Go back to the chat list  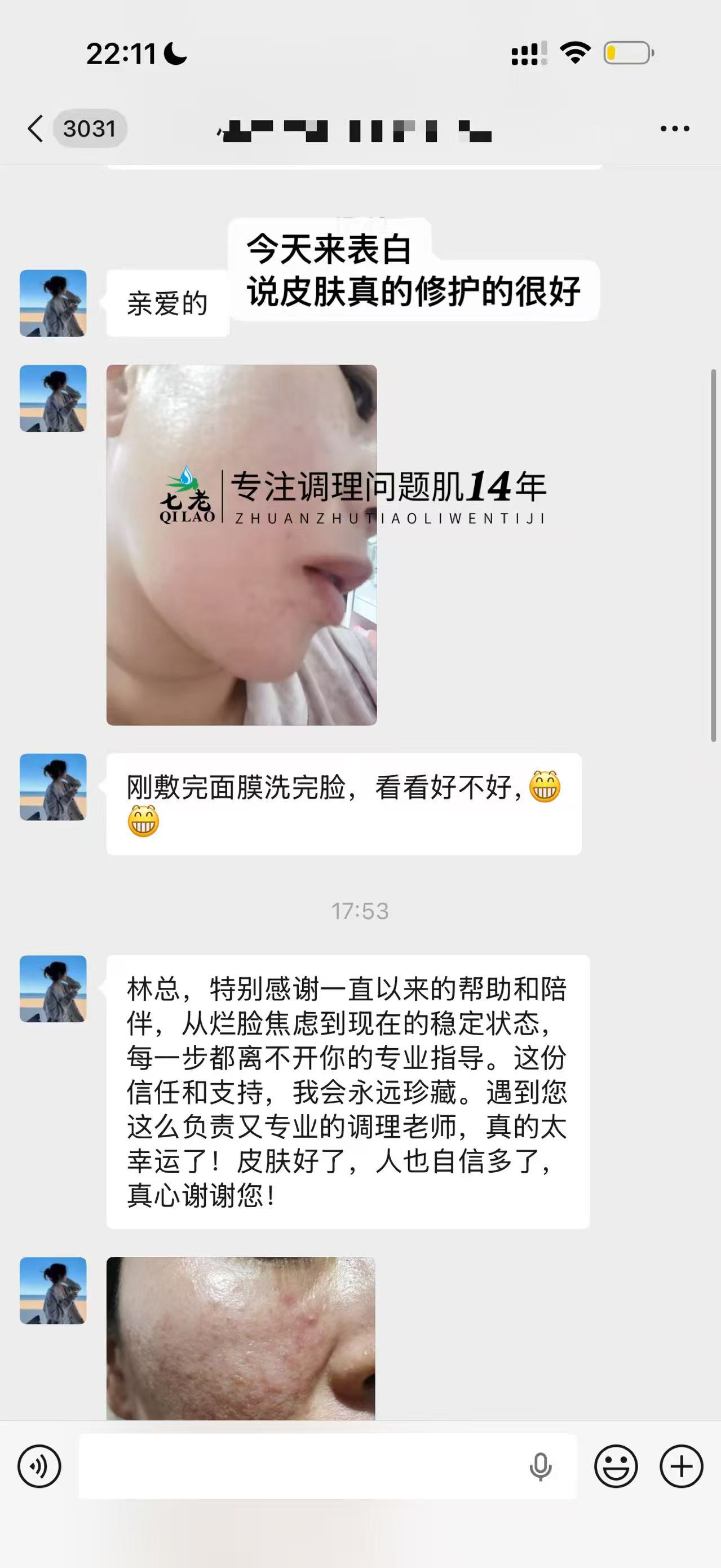(x=36, y=129)
